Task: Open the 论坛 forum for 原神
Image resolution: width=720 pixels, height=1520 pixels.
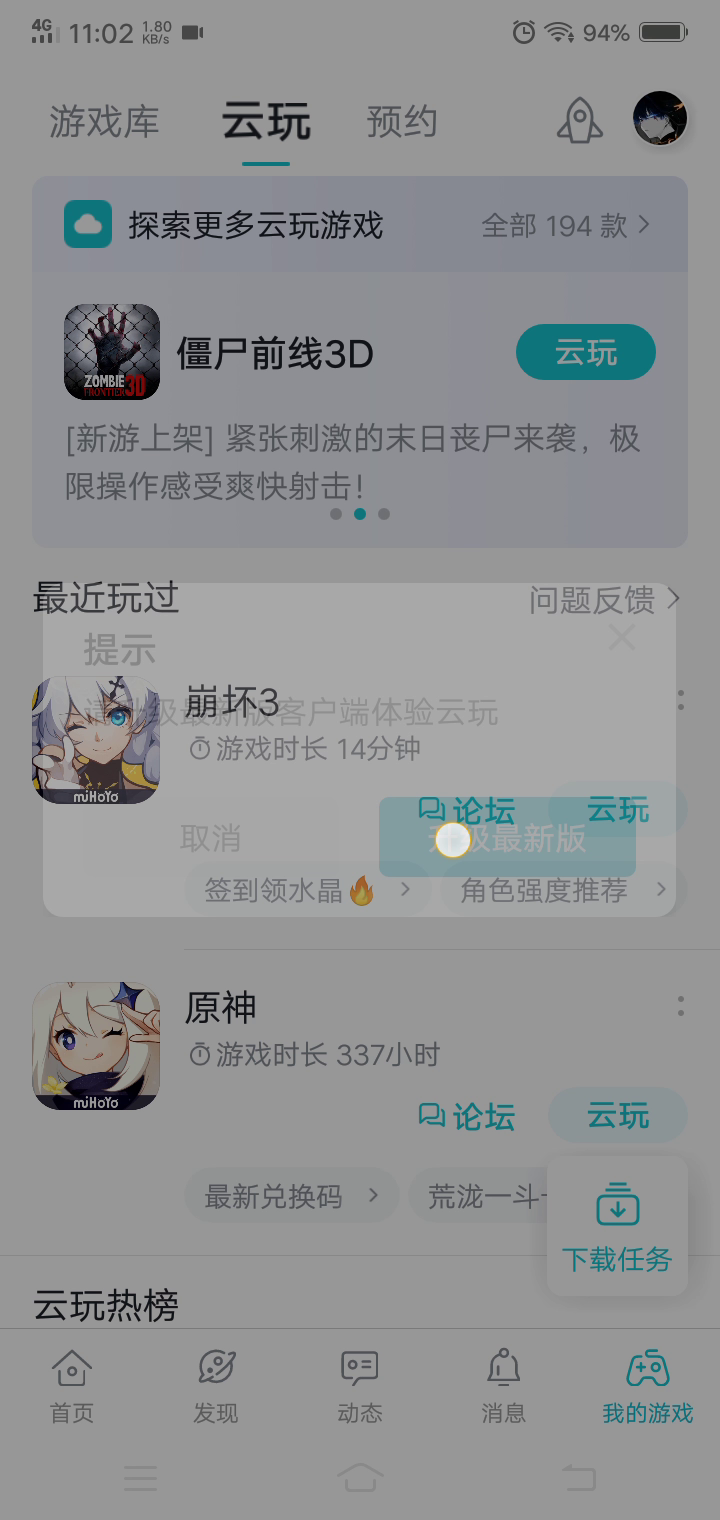Action: tap(467, 1116)
